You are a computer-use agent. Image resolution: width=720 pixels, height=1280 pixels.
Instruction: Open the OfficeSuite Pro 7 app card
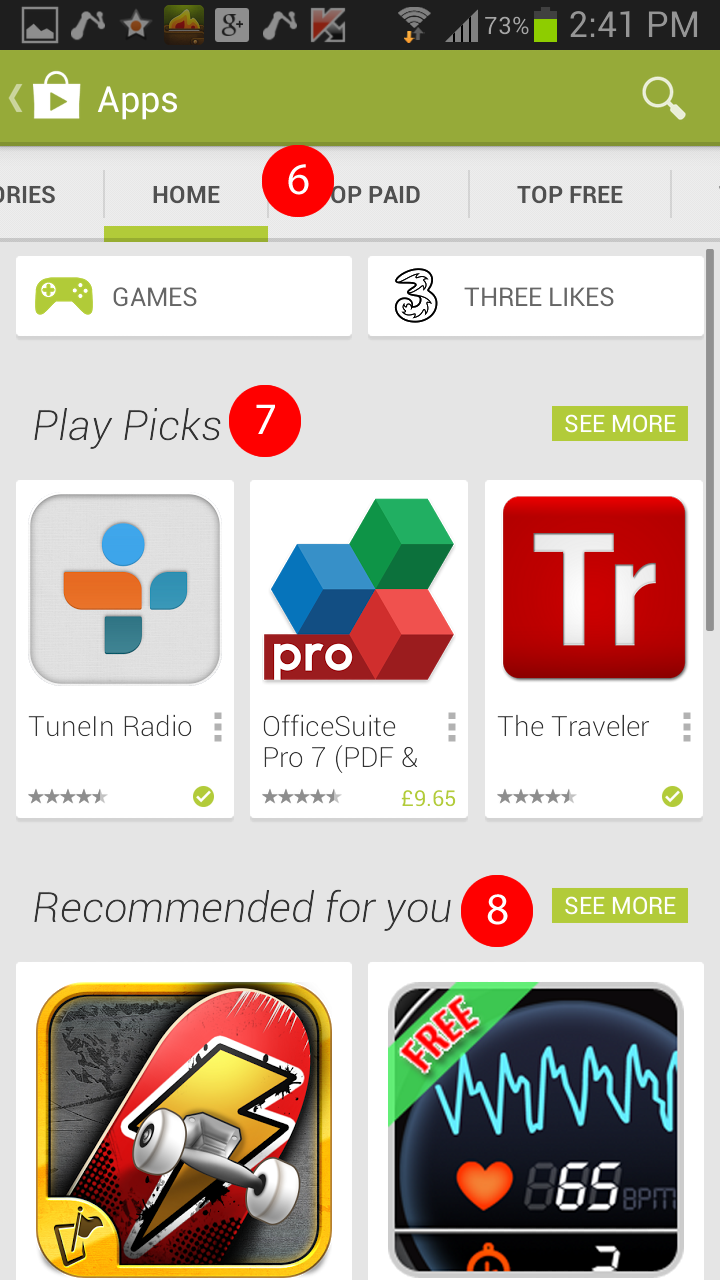tap(359, 649)
